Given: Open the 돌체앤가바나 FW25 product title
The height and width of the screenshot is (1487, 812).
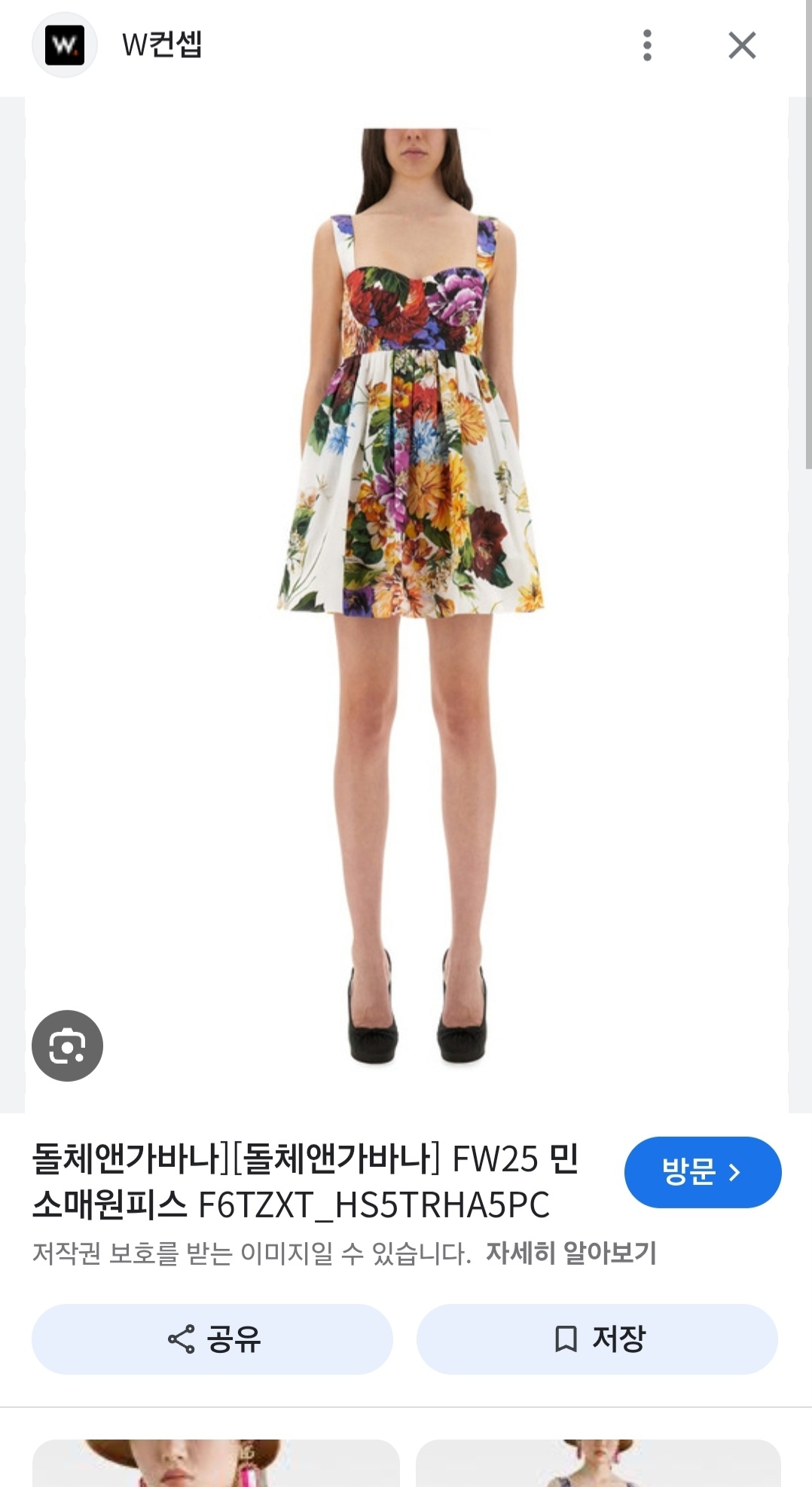Looking at the screenshot, I should pyautogui.click(x=305, y=1181).
